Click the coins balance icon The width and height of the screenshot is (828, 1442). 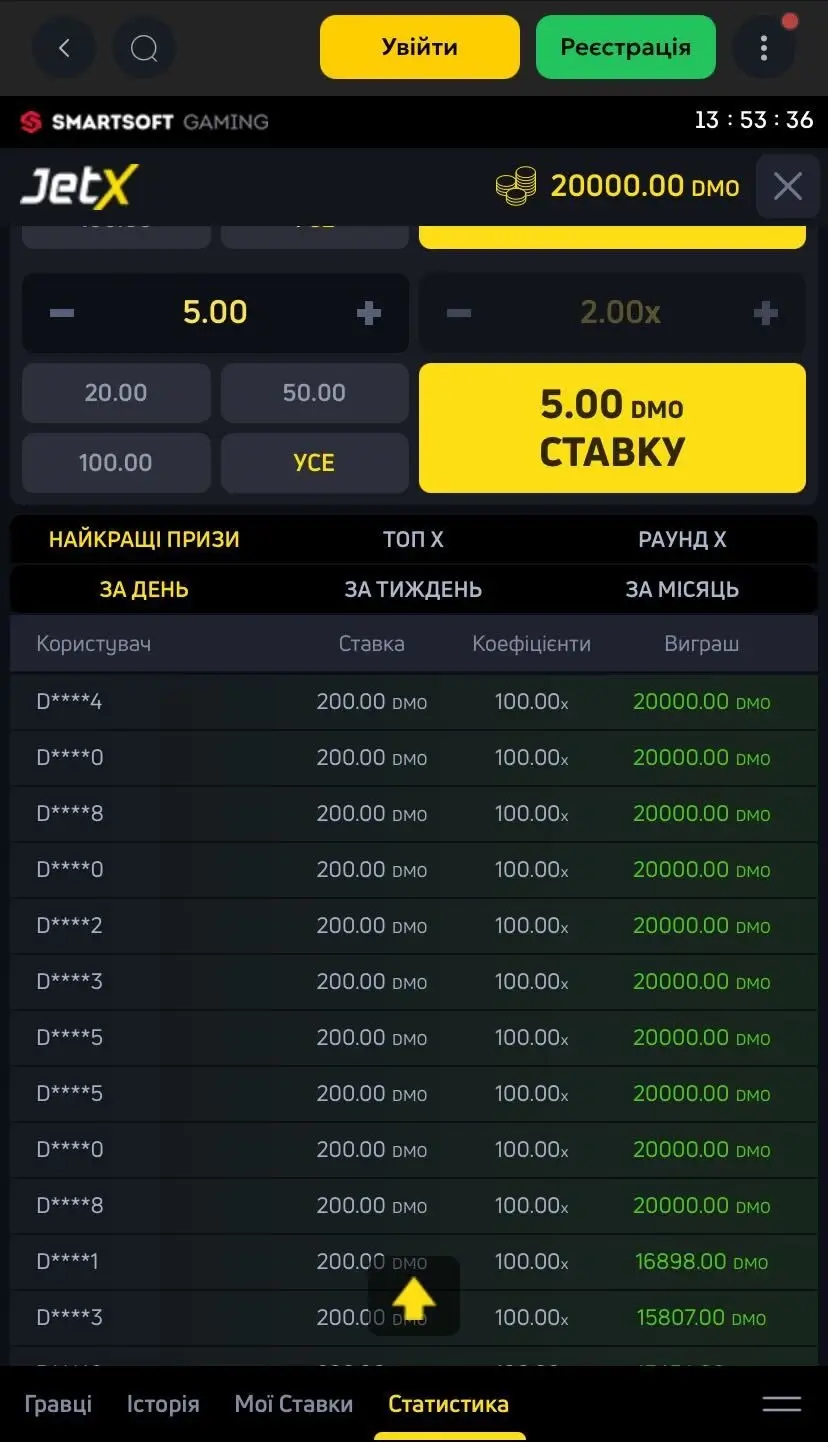(516, 186)
